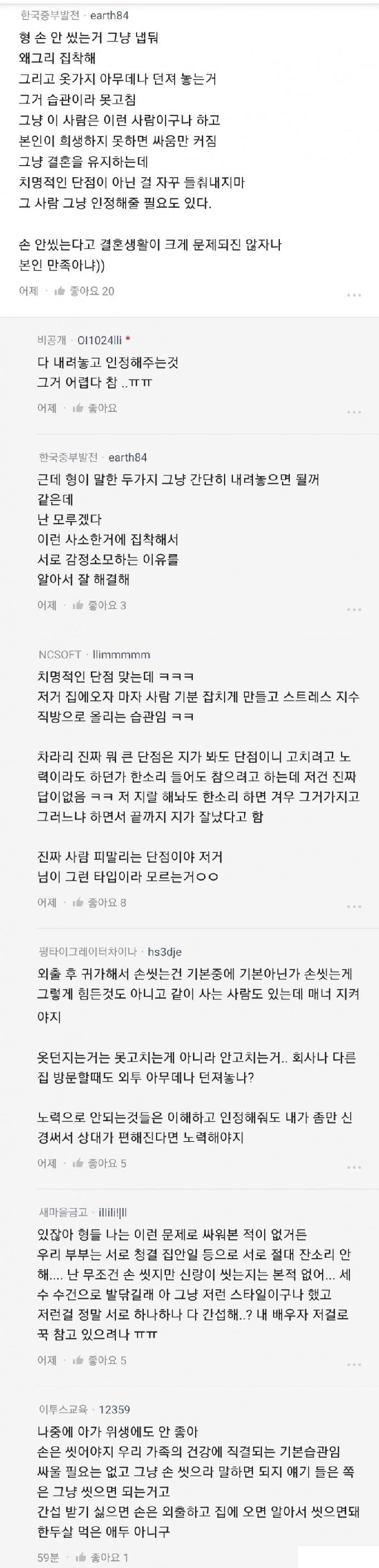Like the 이투스교육 12359 comment
This screenshot has height=1568, width=379.
point(100,1557)
